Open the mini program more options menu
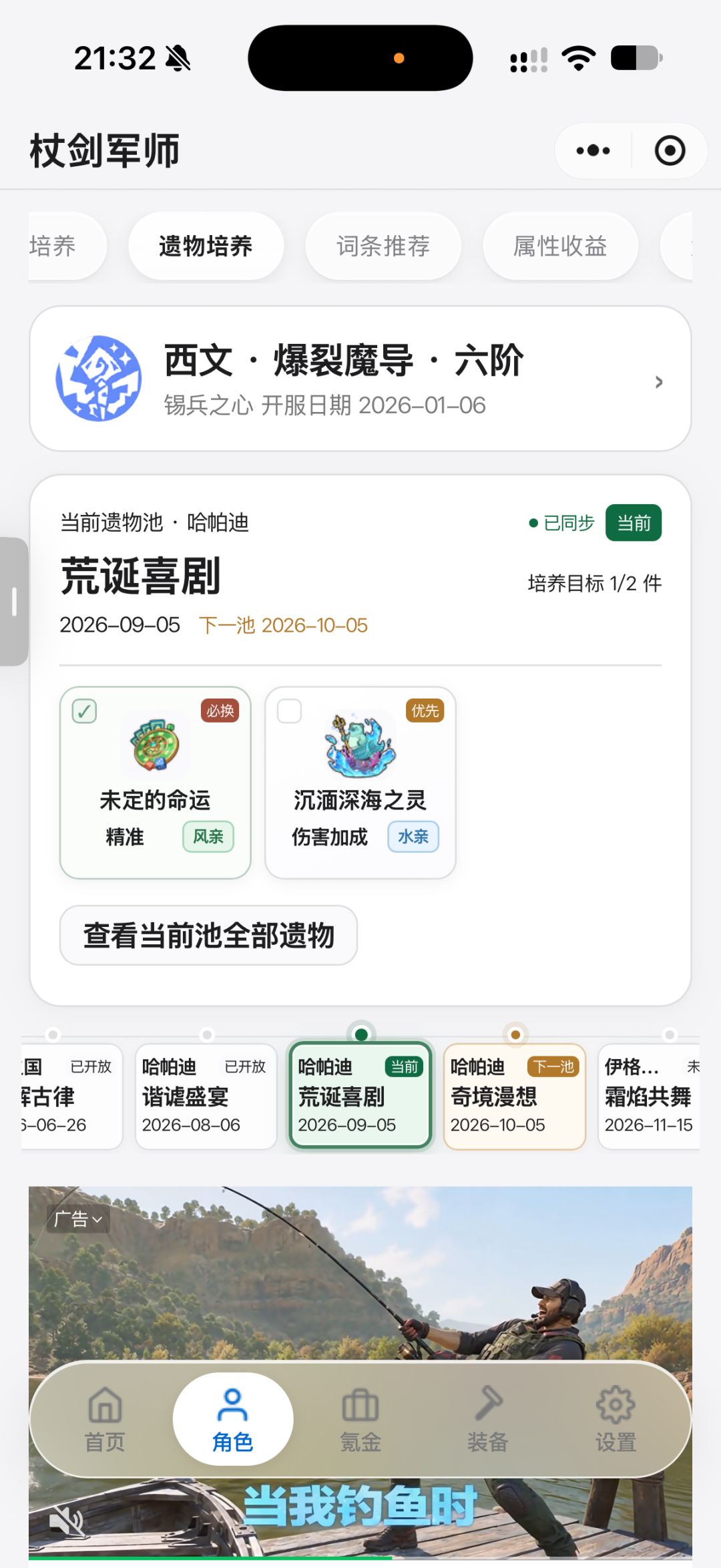The width and height of the screenshot is (721, 1568). (593, 151)
